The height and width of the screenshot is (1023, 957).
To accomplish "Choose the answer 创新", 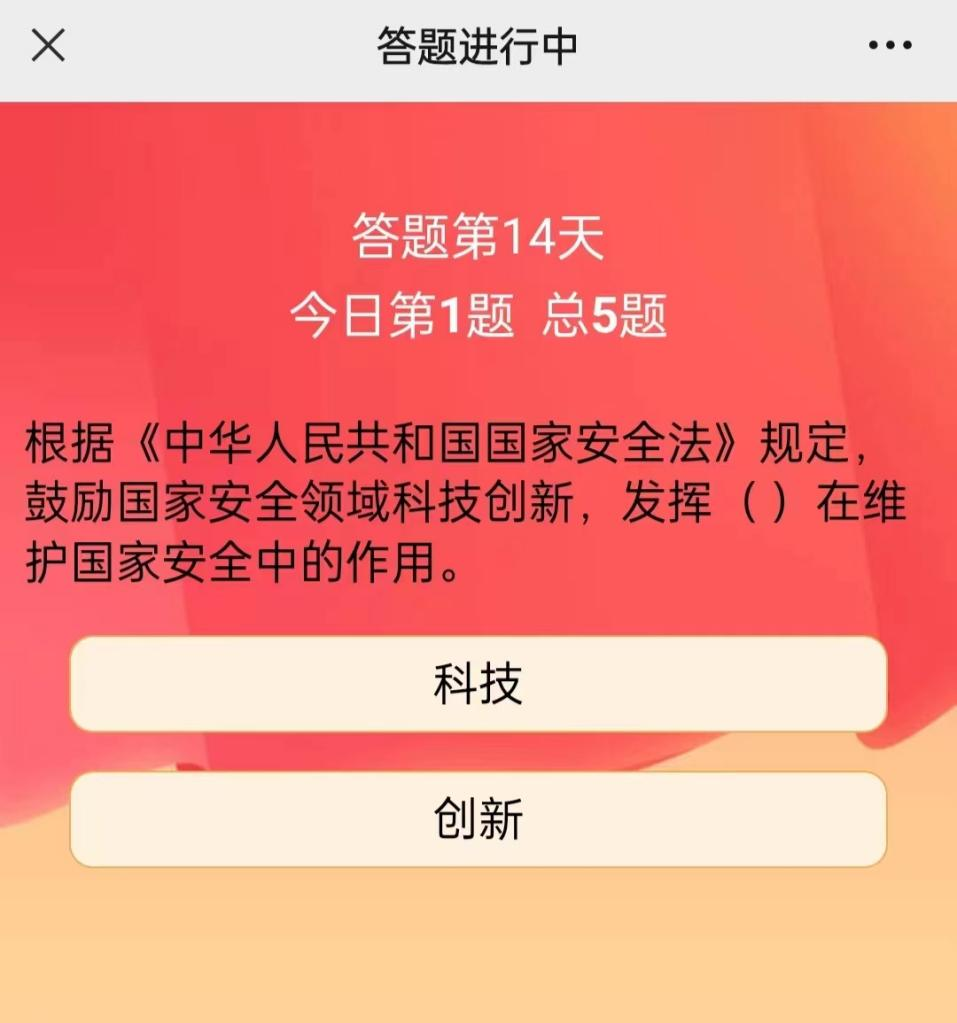I will pyautogui.click(x=478, y=819).
